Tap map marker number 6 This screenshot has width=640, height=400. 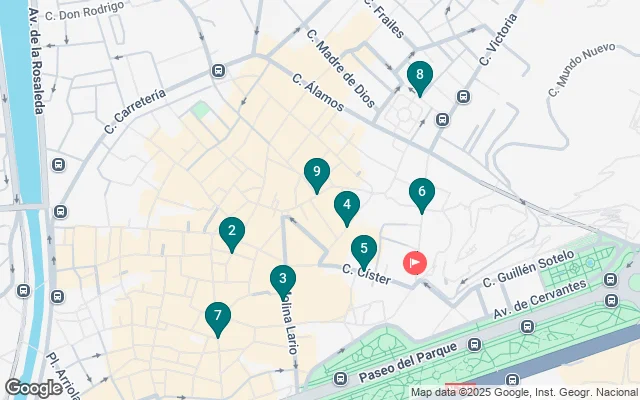[422, 192]
